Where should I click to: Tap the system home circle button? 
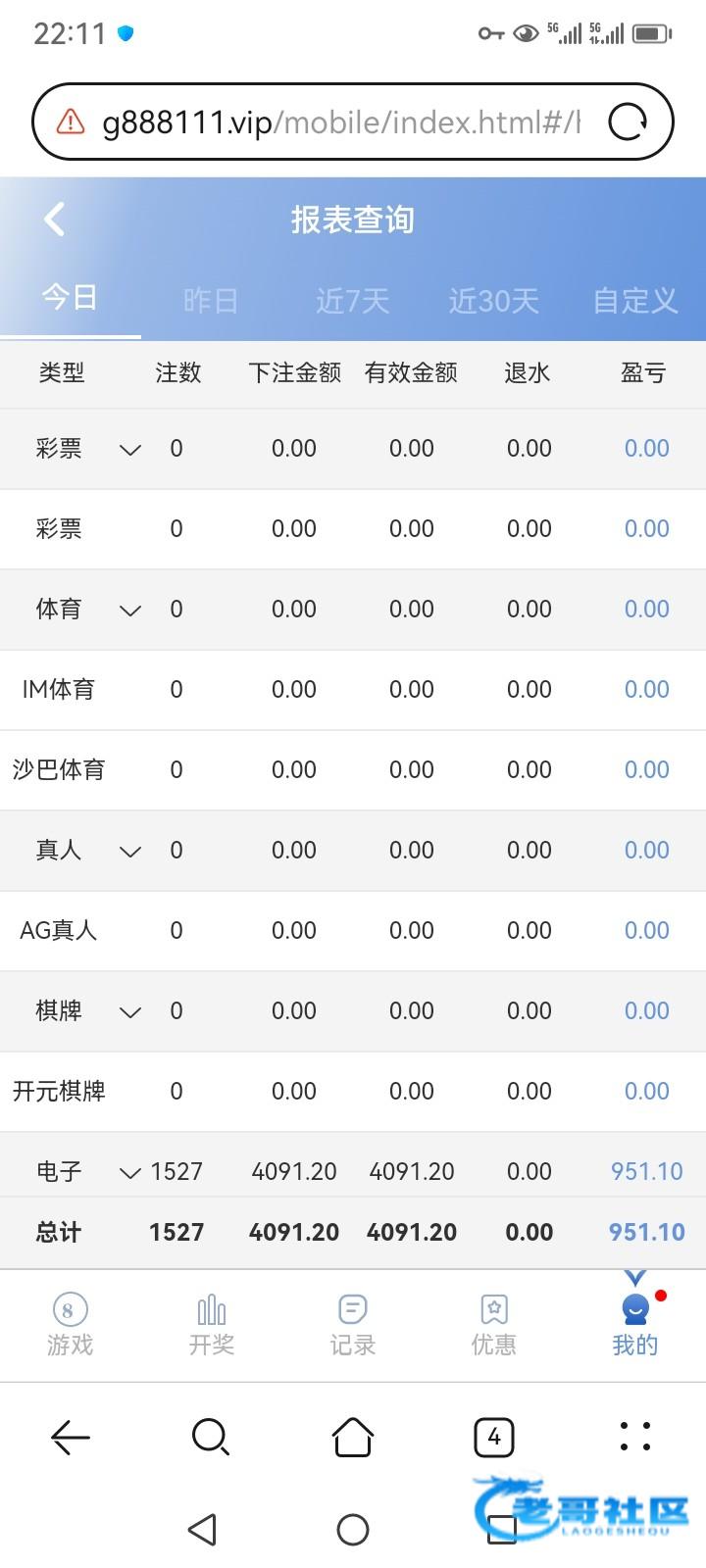[352, 1529]
